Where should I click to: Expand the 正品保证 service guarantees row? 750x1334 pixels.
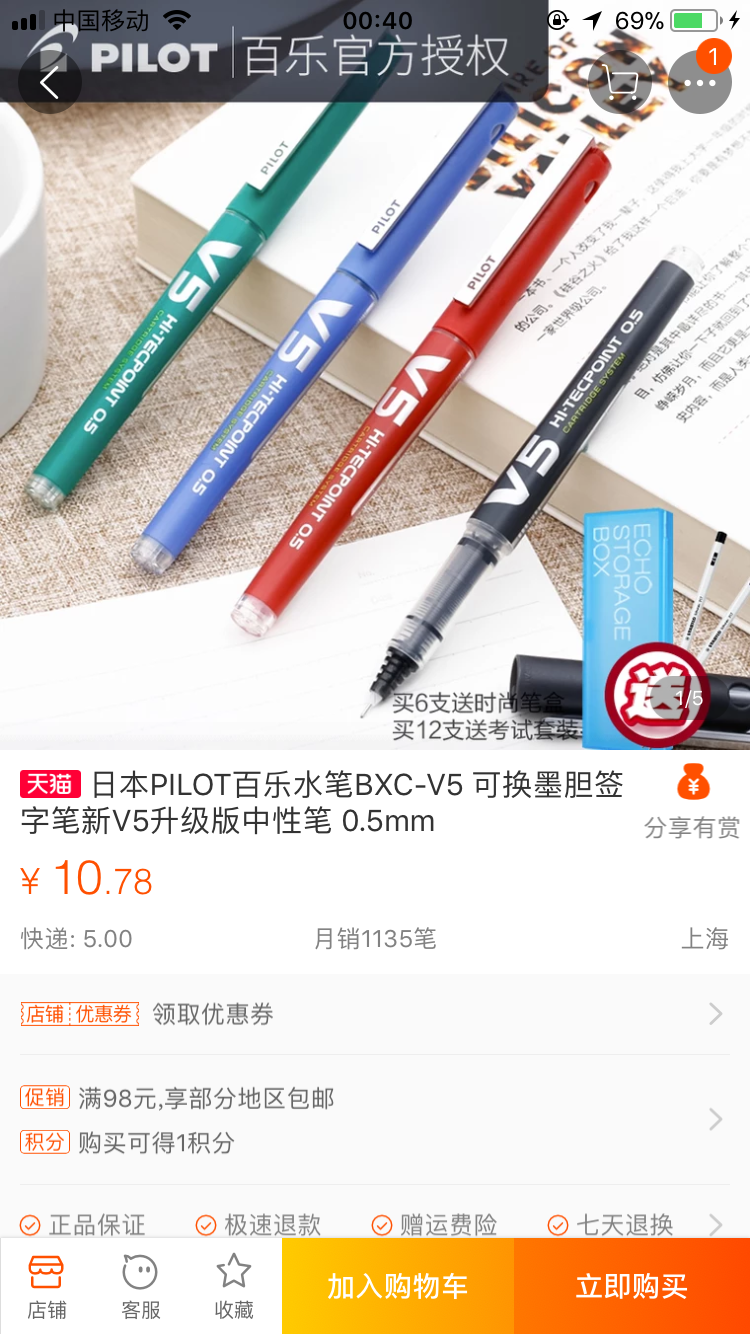coord(375,1224)
